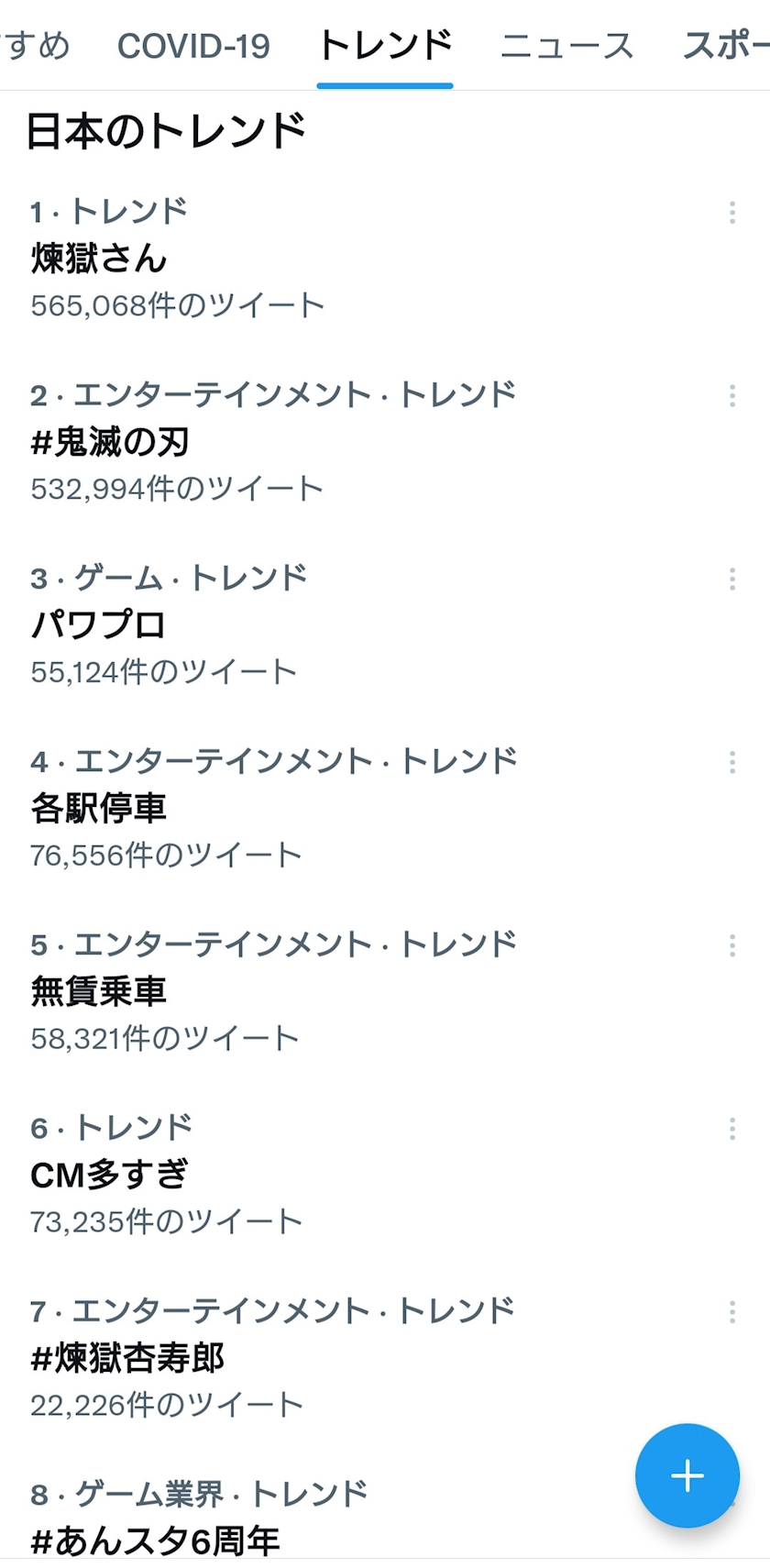Viewport: 770px width, 1568px height.
Task: Compose a new tweet
Action: tap(687, 1475)
